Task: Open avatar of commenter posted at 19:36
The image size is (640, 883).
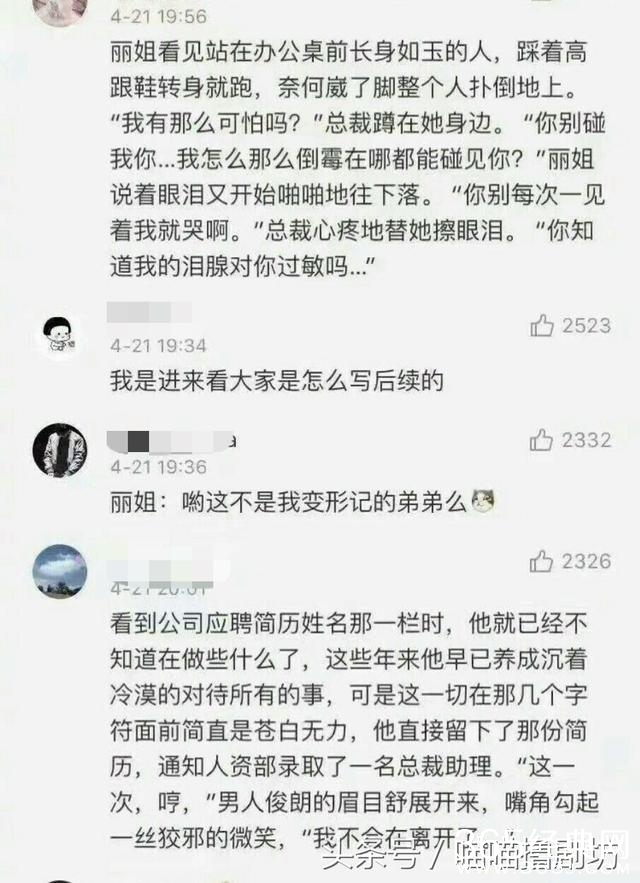Action: pyautogui.click(x=59, y=450)
